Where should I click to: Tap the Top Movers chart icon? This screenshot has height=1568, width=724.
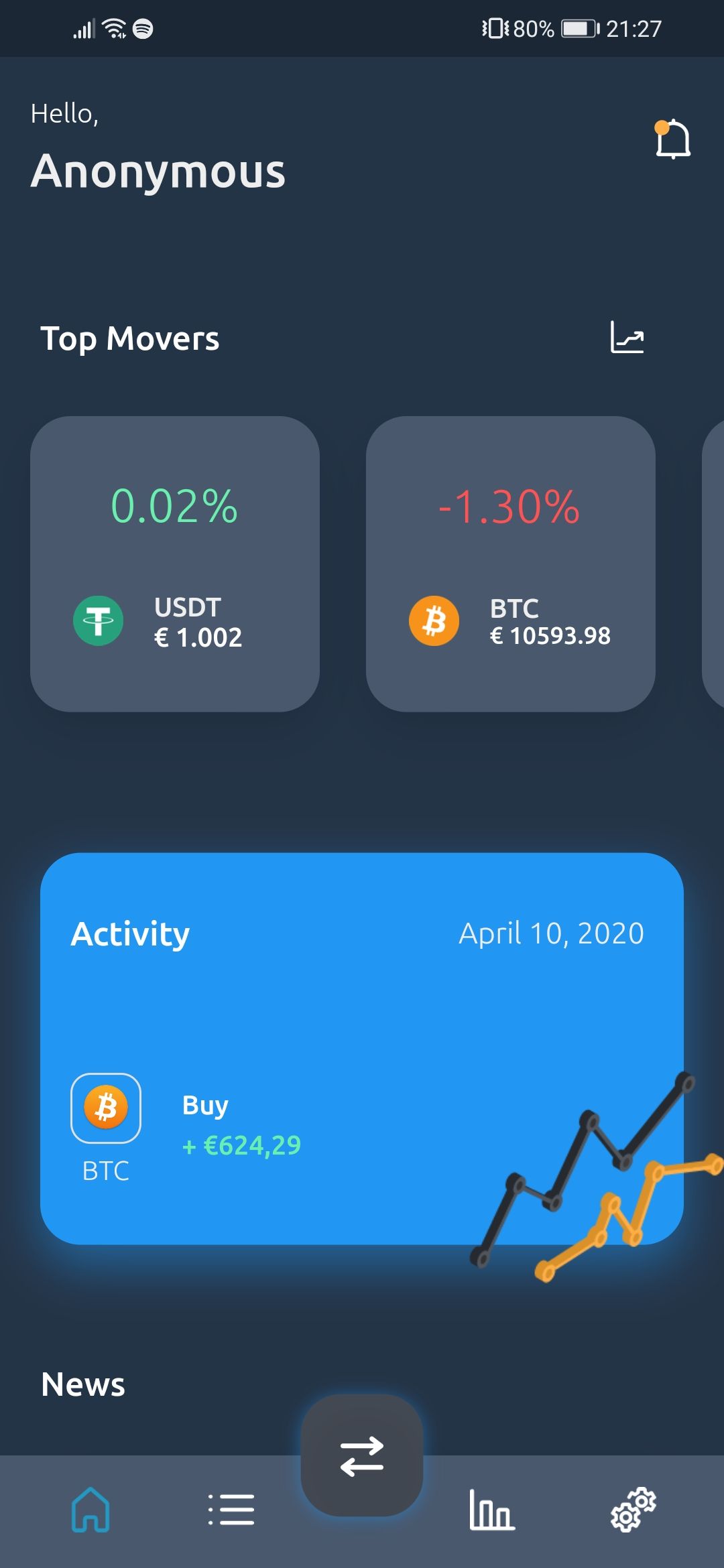tap(627, 337)
